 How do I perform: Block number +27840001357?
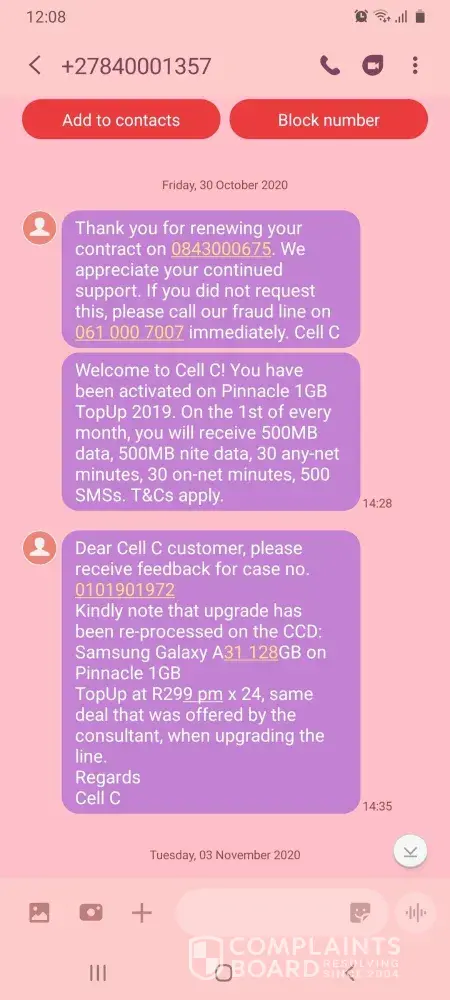[329, 120]
